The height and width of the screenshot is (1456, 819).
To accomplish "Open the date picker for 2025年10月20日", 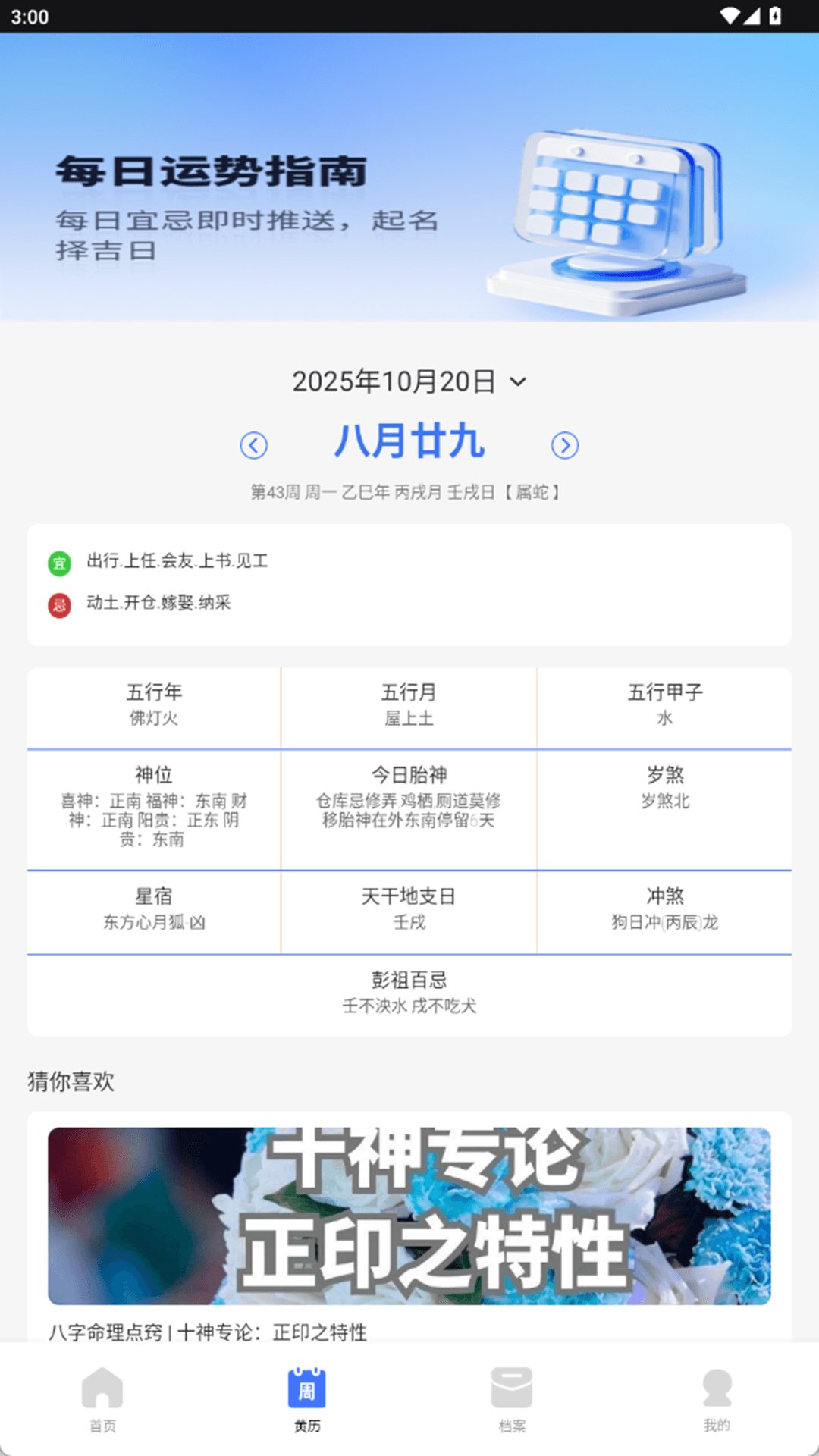I will click(x=394, y=381).
